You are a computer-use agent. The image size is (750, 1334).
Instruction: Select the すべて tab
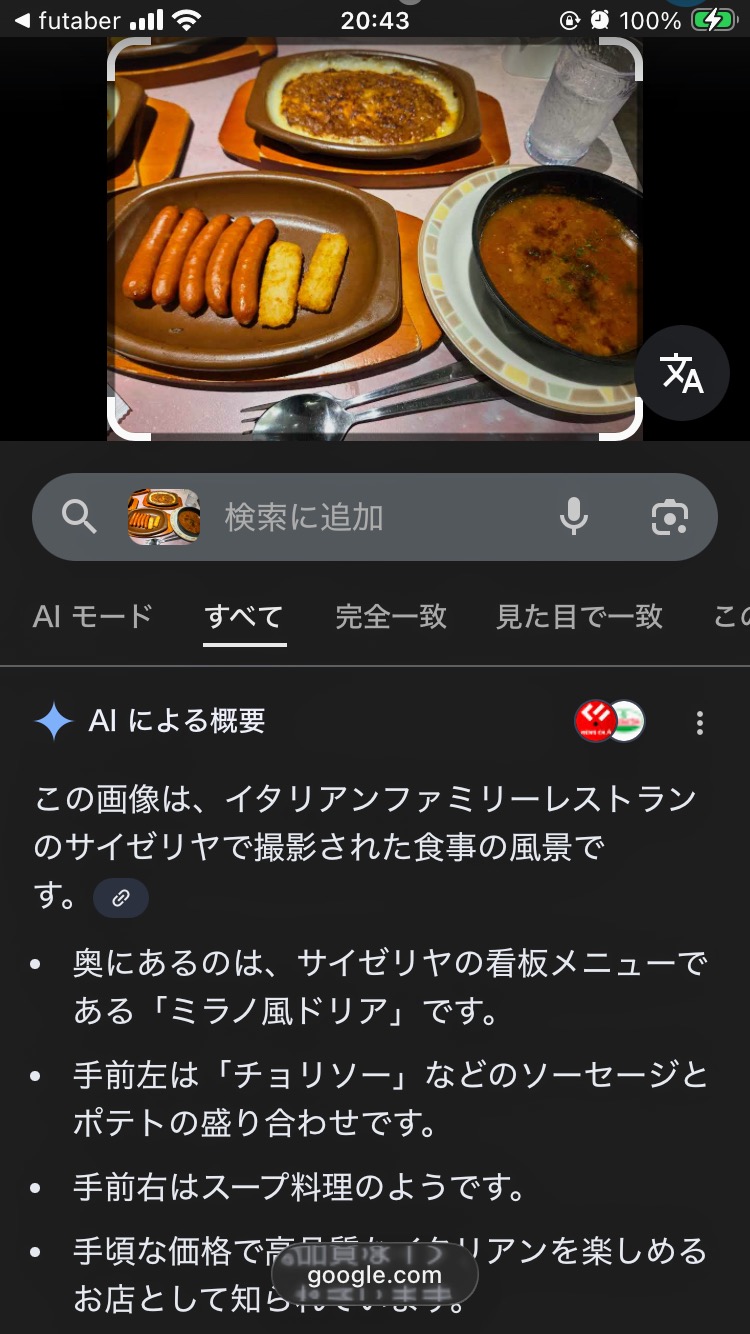[244, 616]
